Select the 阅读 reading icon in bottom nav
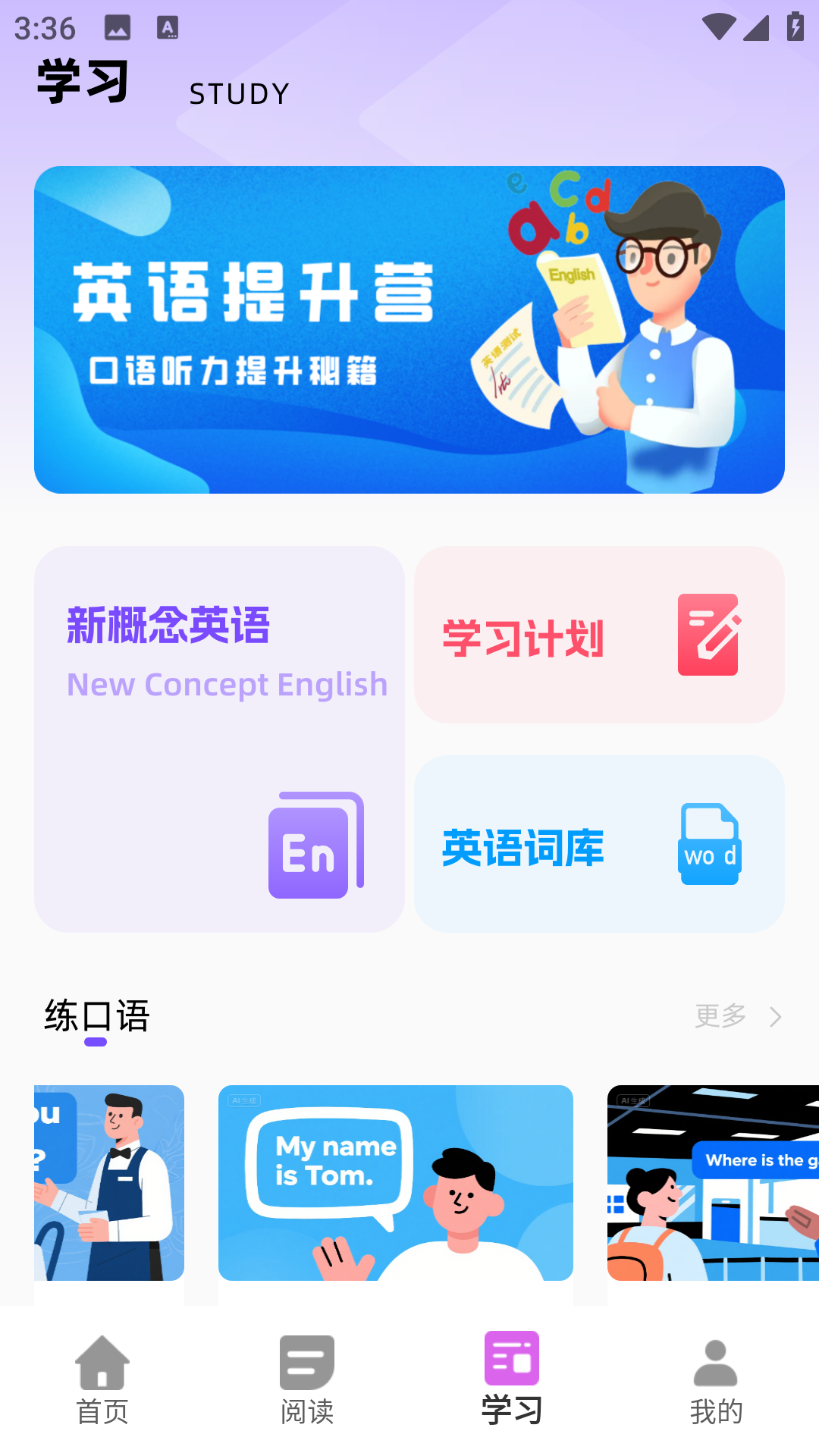 [306, 1361]
